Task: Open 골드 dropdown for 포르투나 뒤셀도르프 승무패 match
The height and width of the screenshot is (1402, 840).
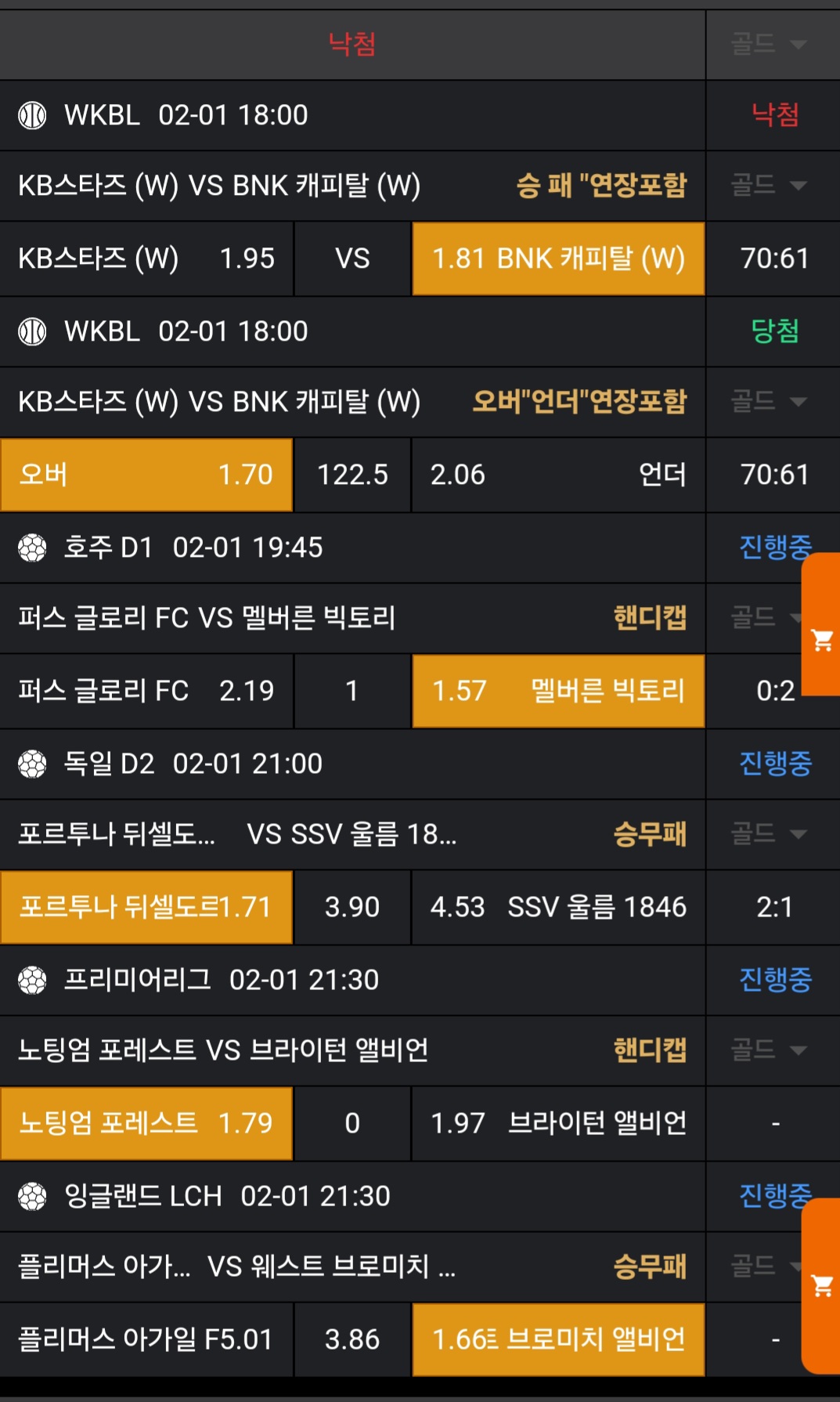Action: pyautogui.click(x=769, y=834)
